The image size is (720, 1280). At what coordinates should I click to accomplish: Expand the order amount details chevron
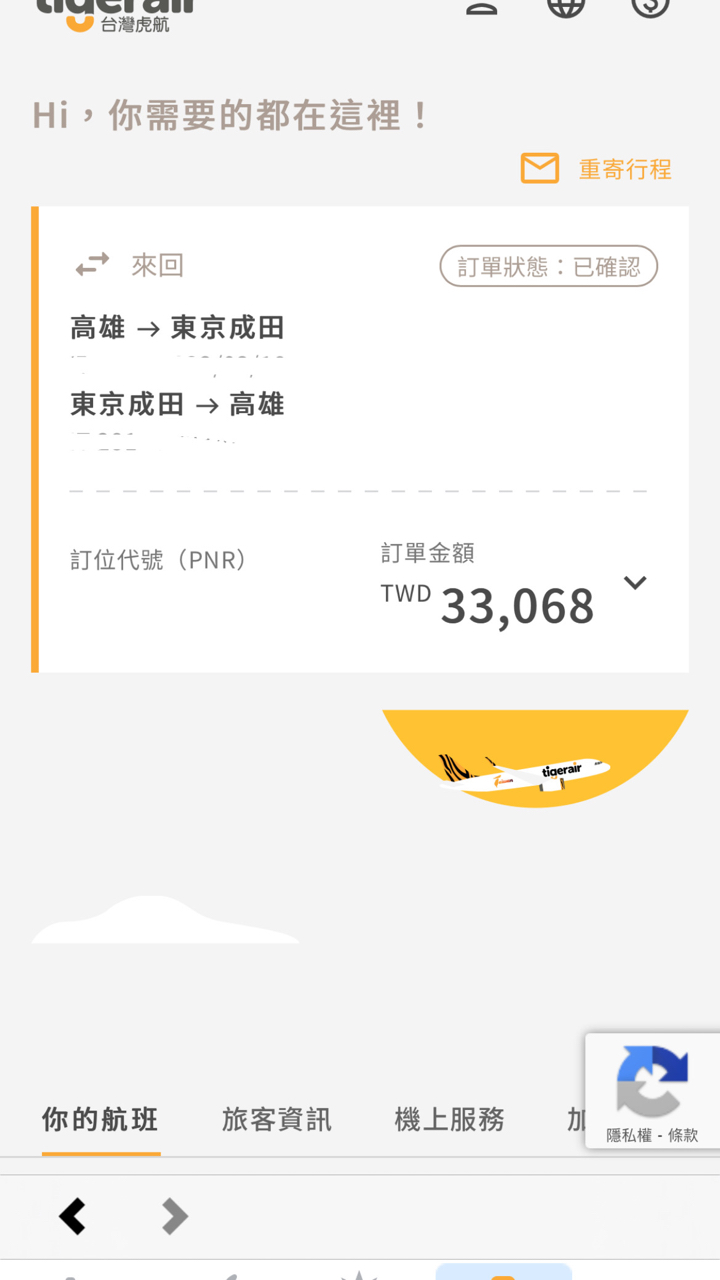tap(635, 583)
